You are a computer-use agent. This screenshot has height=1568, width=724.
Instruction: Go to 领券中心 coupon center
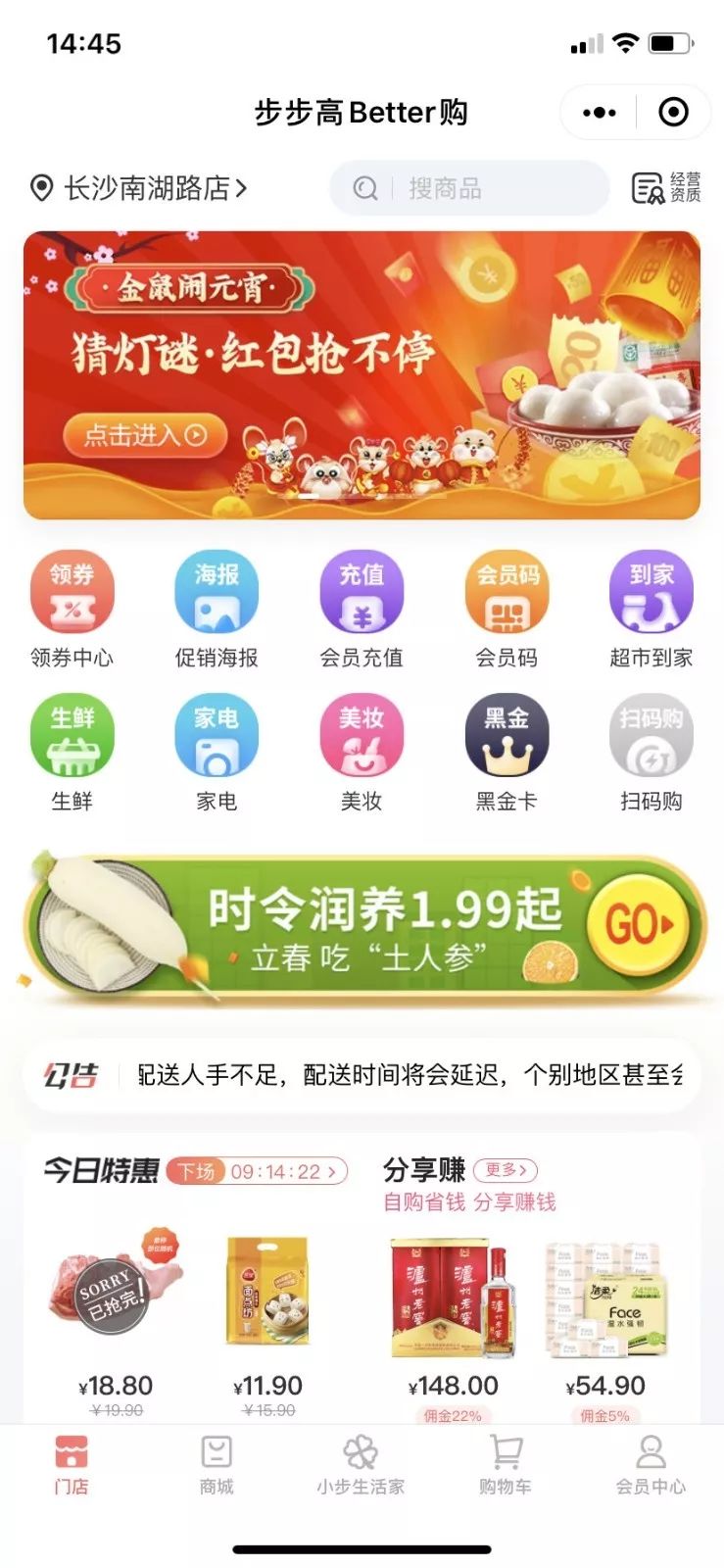[72, 610]
